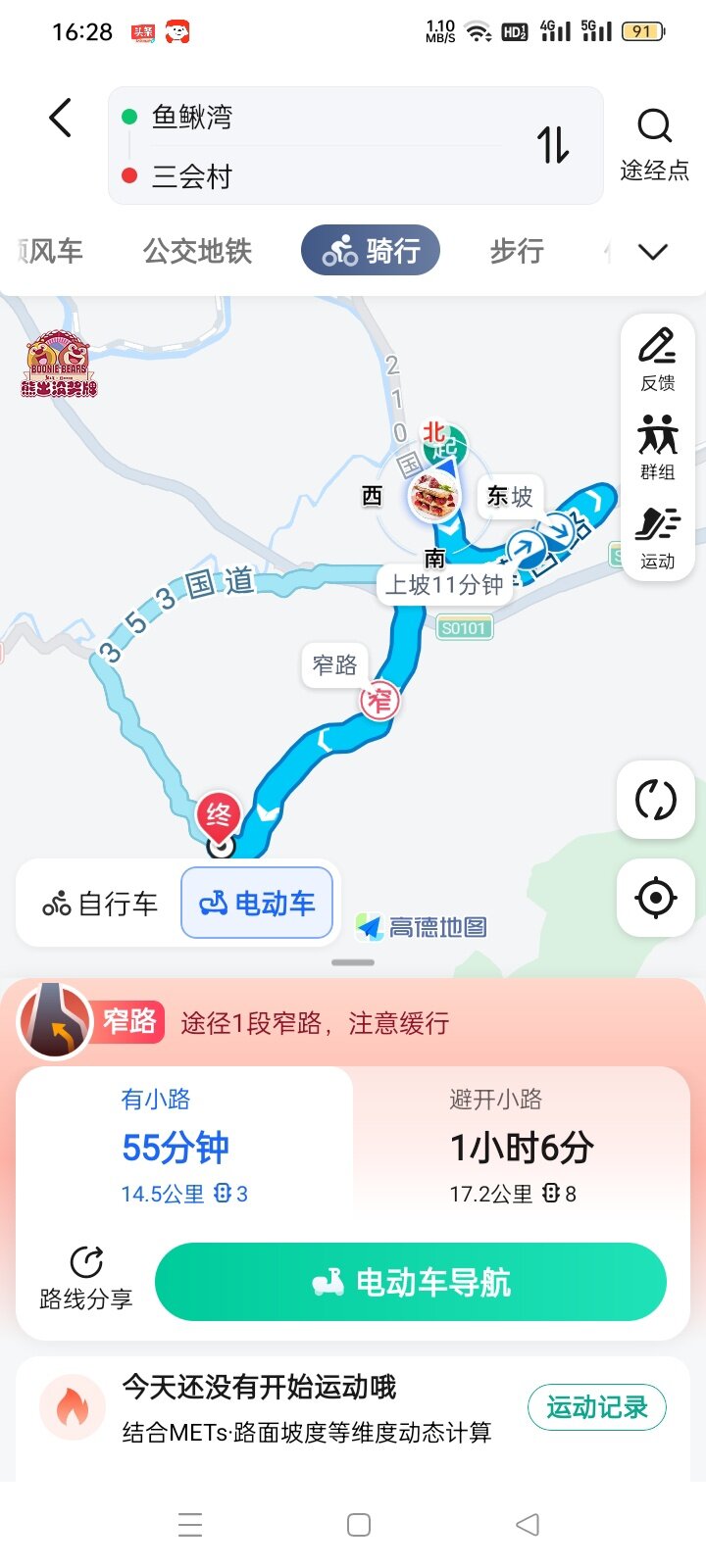Tap the Boonie Bears promo badge
Screen dimensions: 706x1568
tap(60, 365)
